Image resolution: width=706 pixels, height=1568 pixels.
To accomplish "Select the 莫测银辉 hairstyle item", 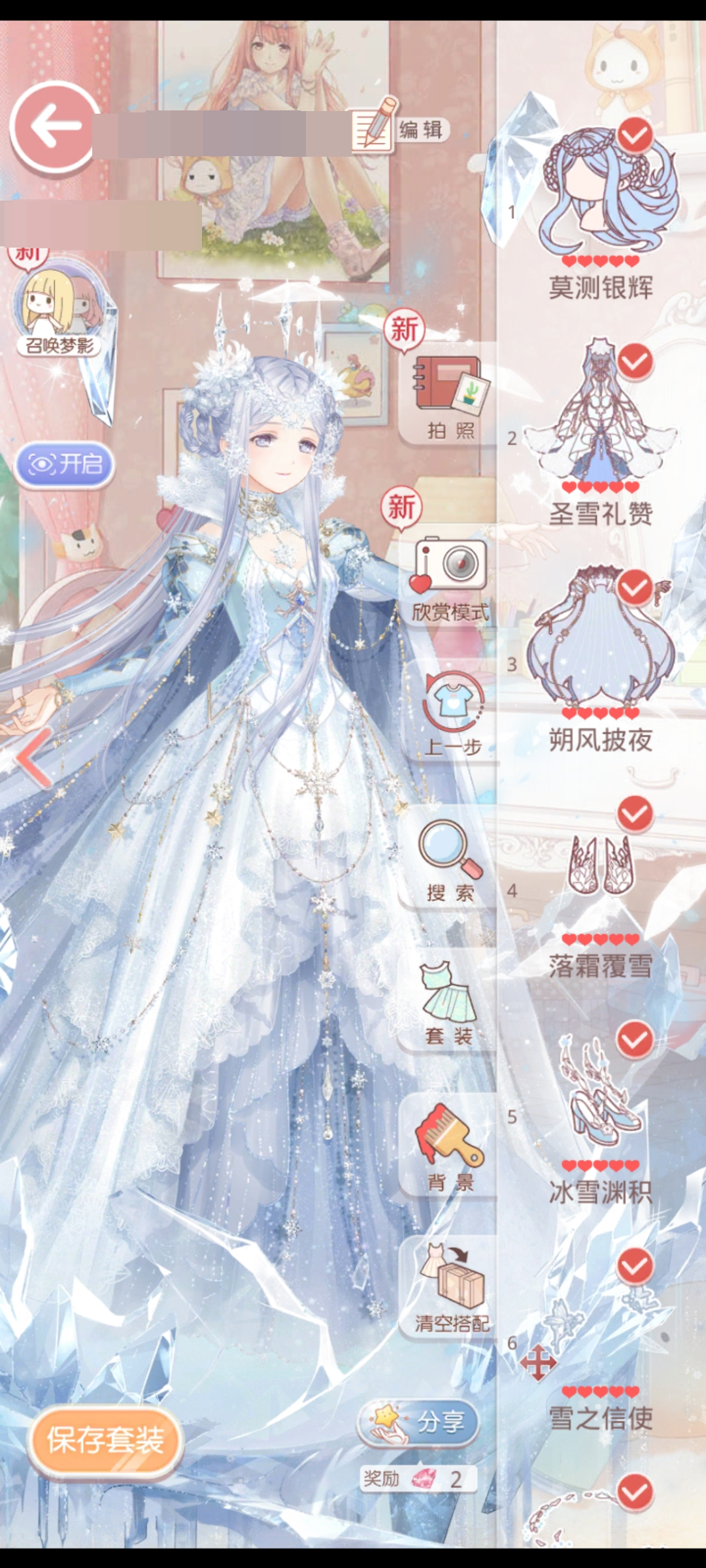I will (x=601, y=203).
